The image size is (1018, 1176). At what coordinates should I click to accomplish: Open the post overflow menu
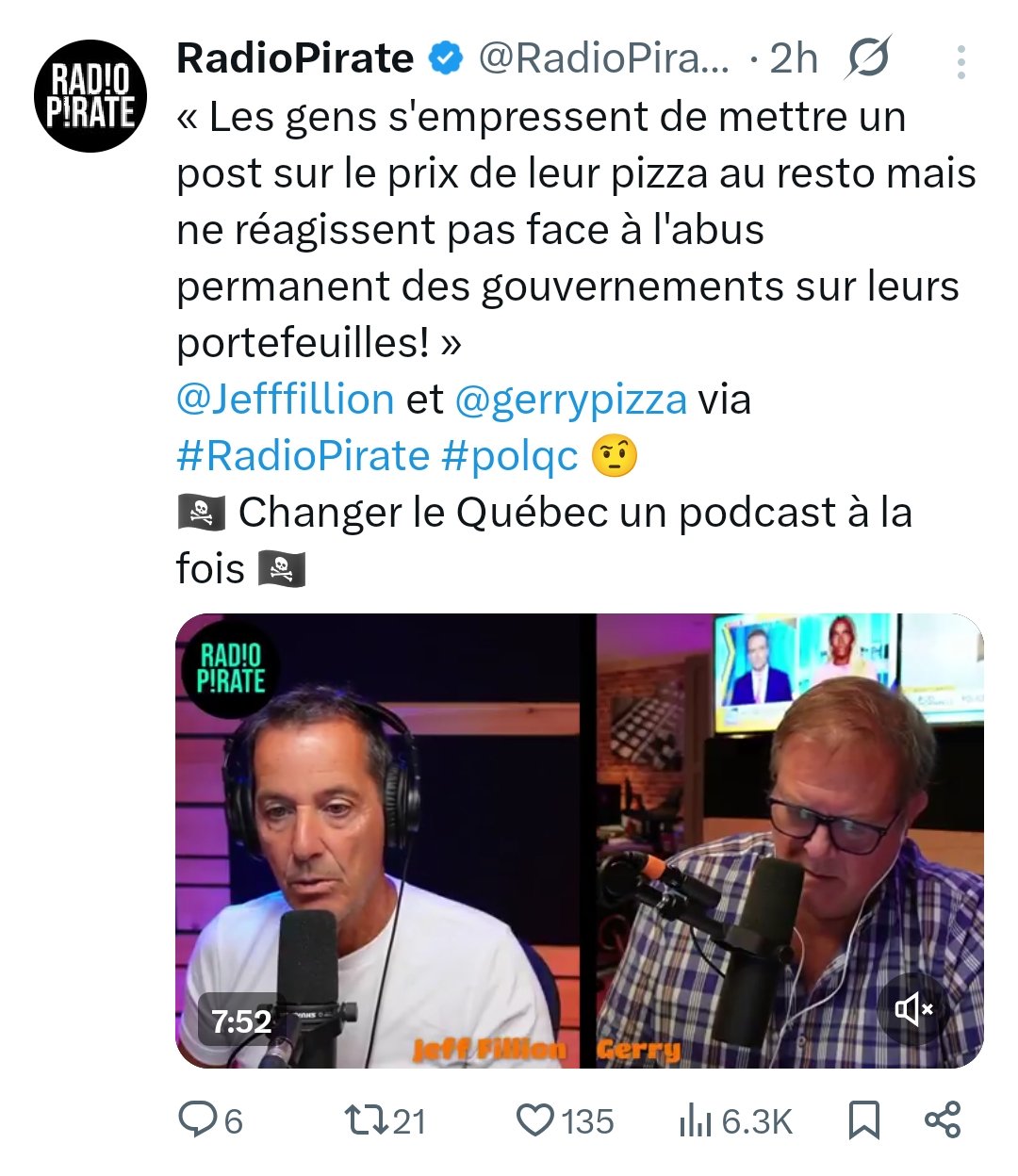coord(961,62)
